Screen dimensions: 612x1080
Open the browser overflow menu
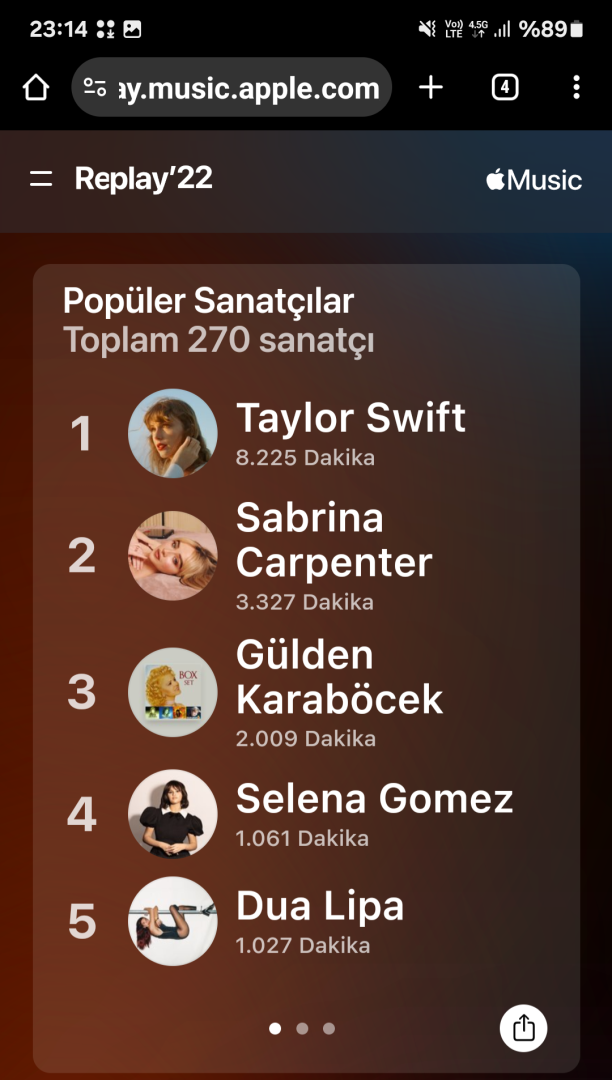pyautogui.click(x=576, y=88)
